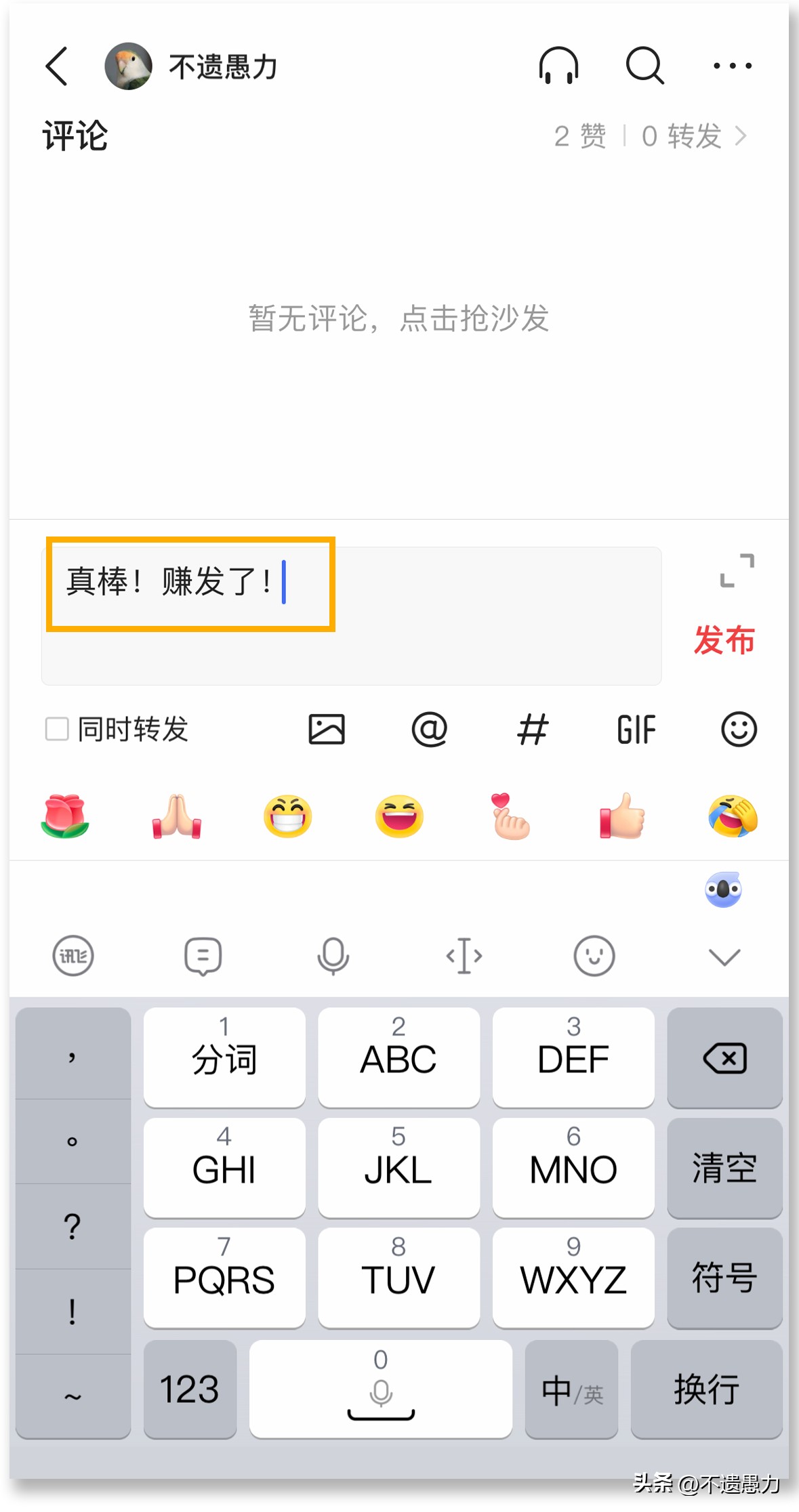Image resolution: width=799 pixels, height=1512 pixels.
Task: Select the cursor text-editing tool on keyboard
Action: [464, 955]
